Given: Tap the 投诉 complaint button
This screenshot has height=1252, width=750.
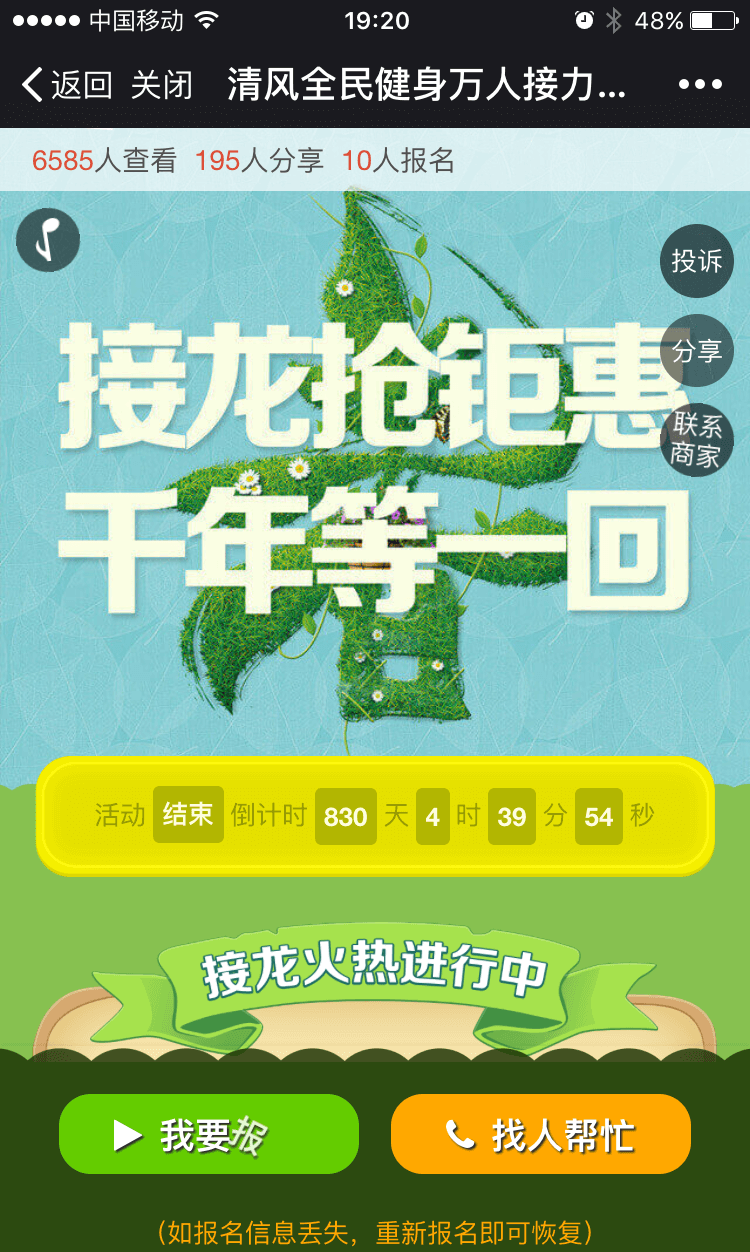Looking at the screenshot, I should pyautogui.click(x=696, y=262).
